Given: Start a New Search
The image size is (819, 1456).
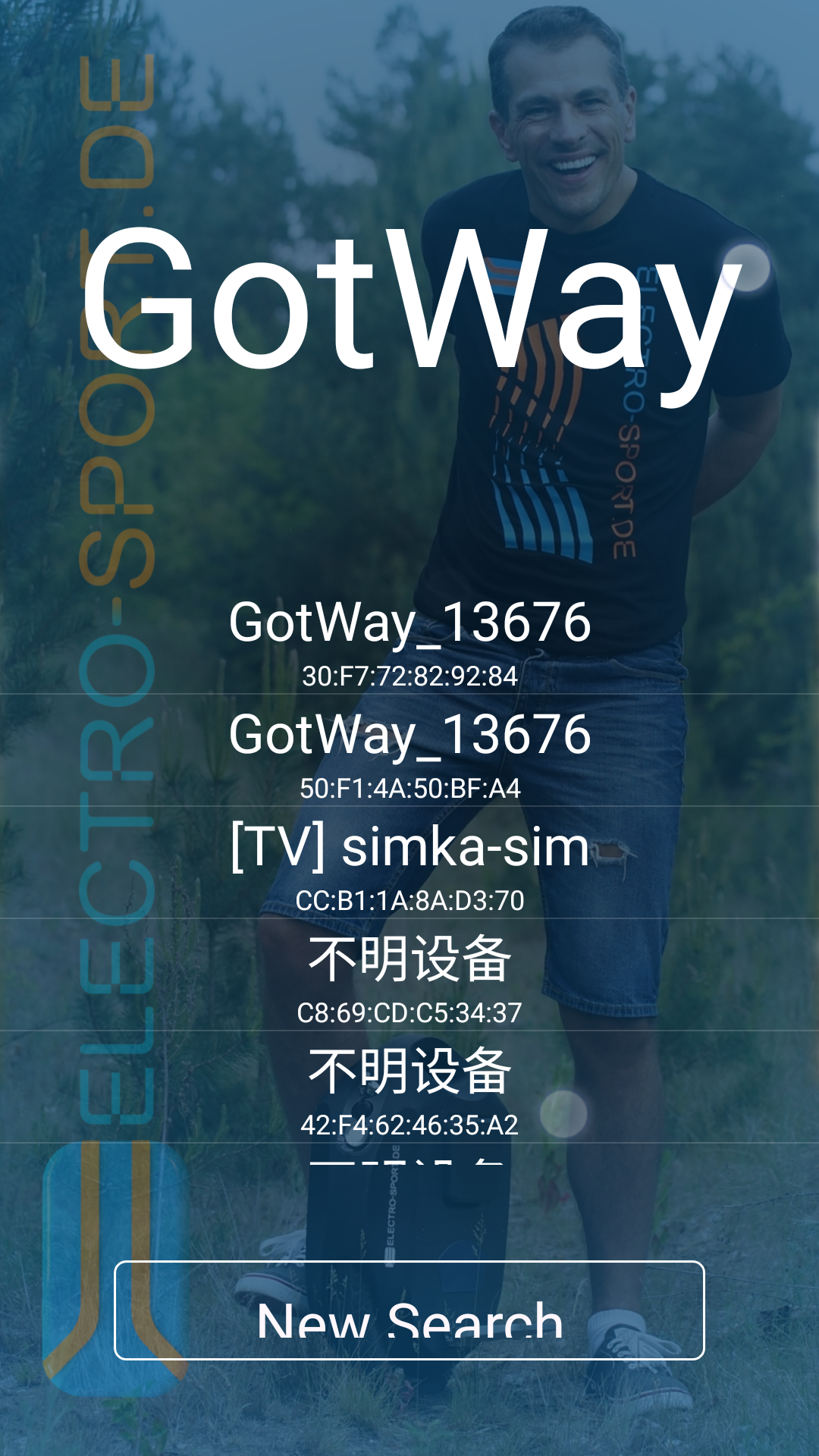Looking at the screenshot, I should point(409,1310).
